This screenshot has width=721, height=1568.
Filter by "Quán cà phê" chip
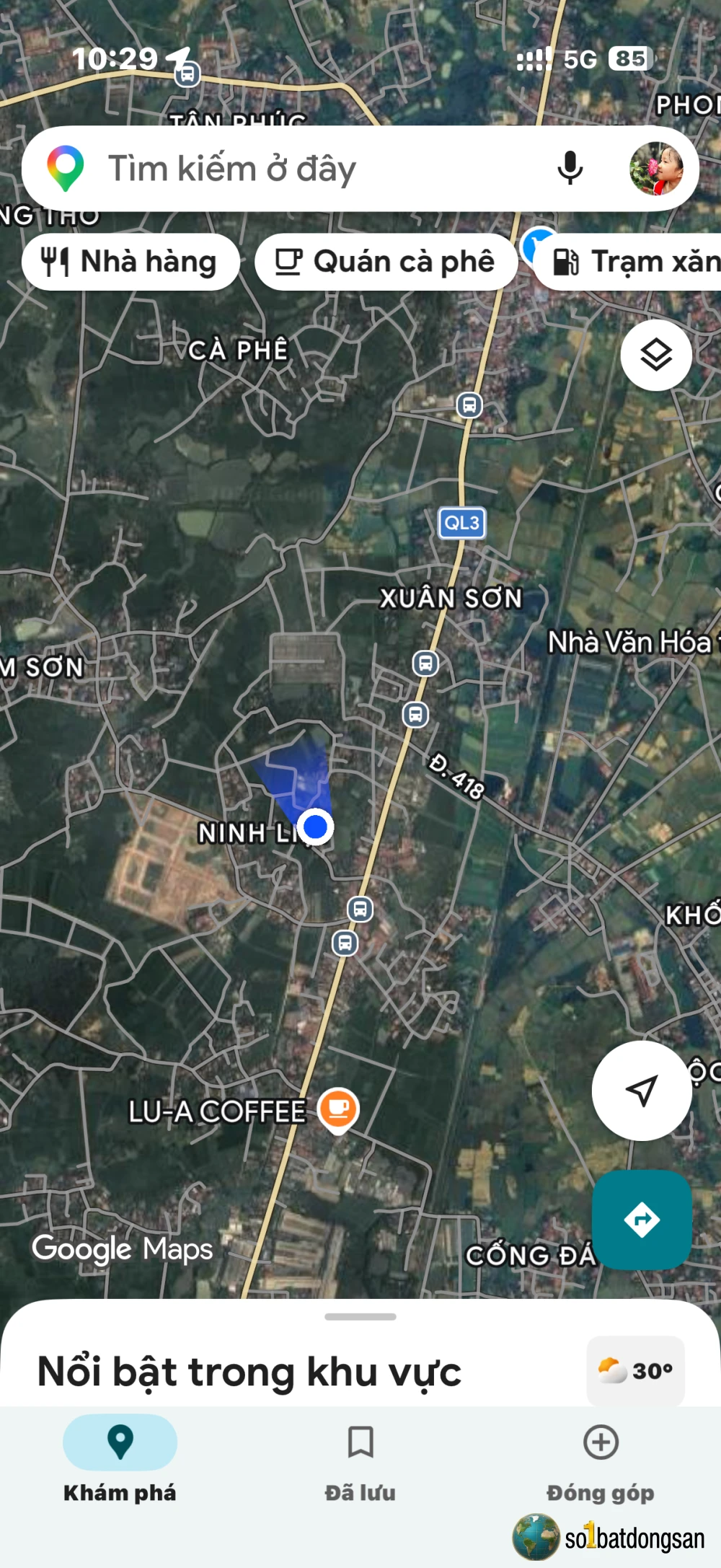tap(386, 262)
